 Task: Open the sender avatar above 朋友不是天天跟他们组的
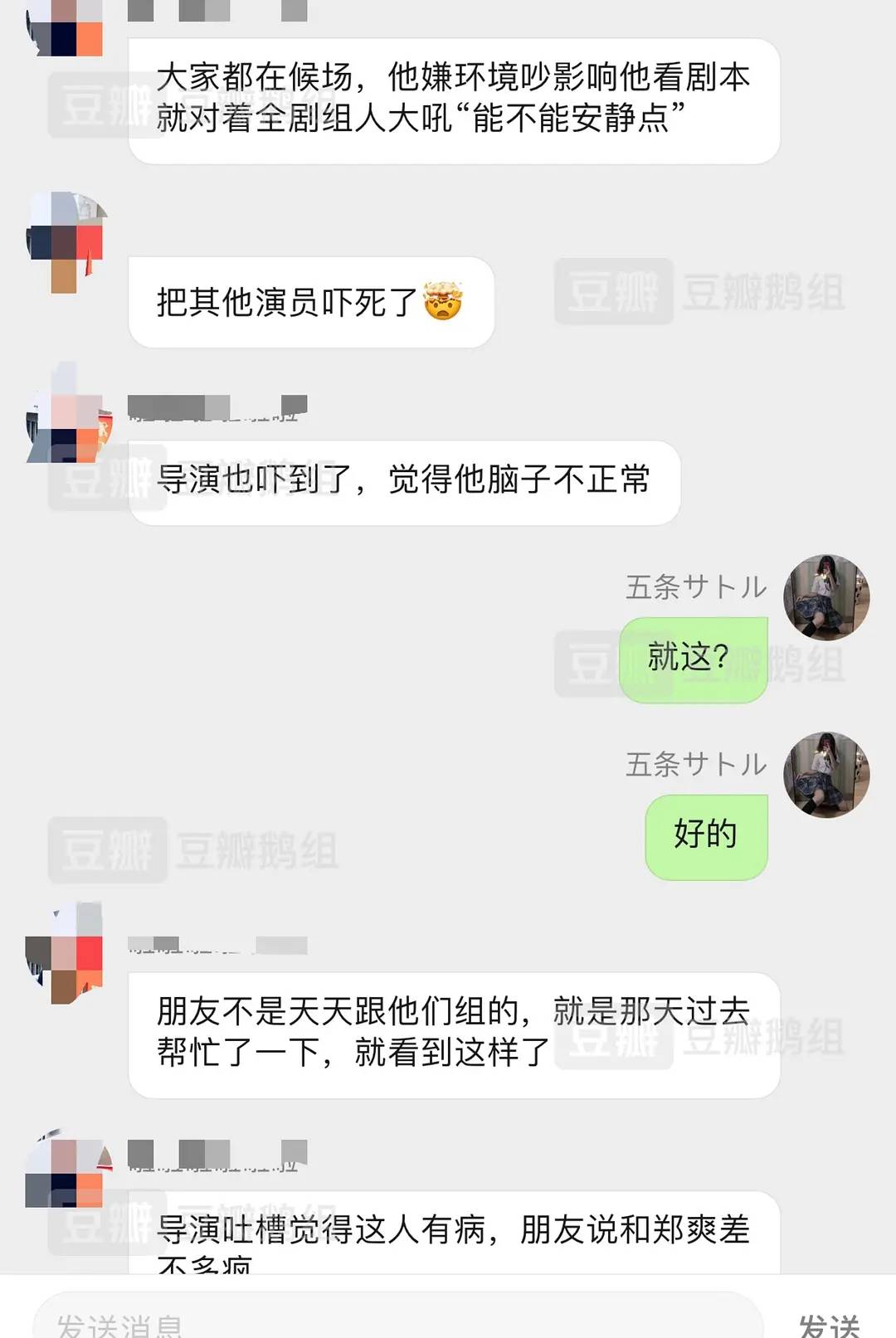(x=65, y=953)
